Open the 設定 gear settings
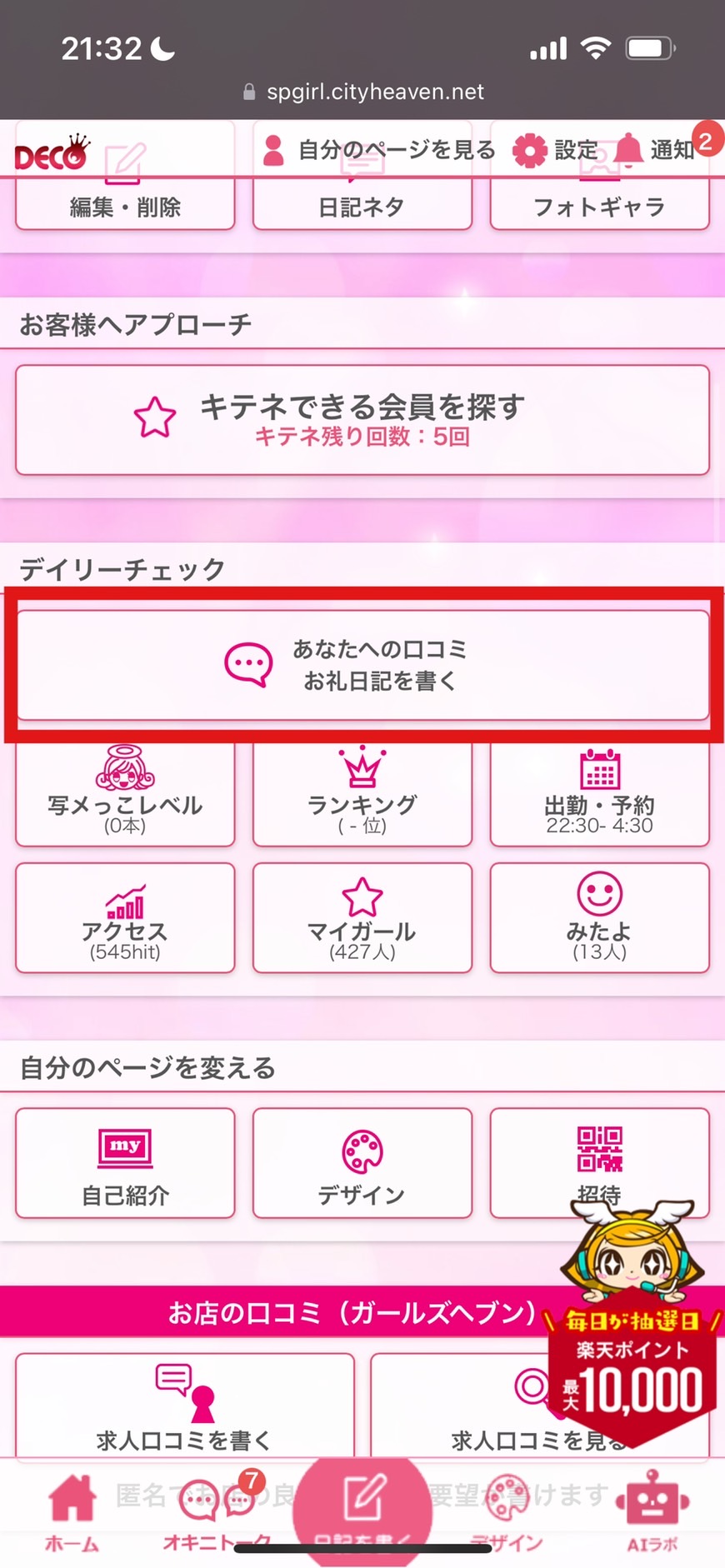Viewport: 725px width, 1568px height. coord(555,150)
